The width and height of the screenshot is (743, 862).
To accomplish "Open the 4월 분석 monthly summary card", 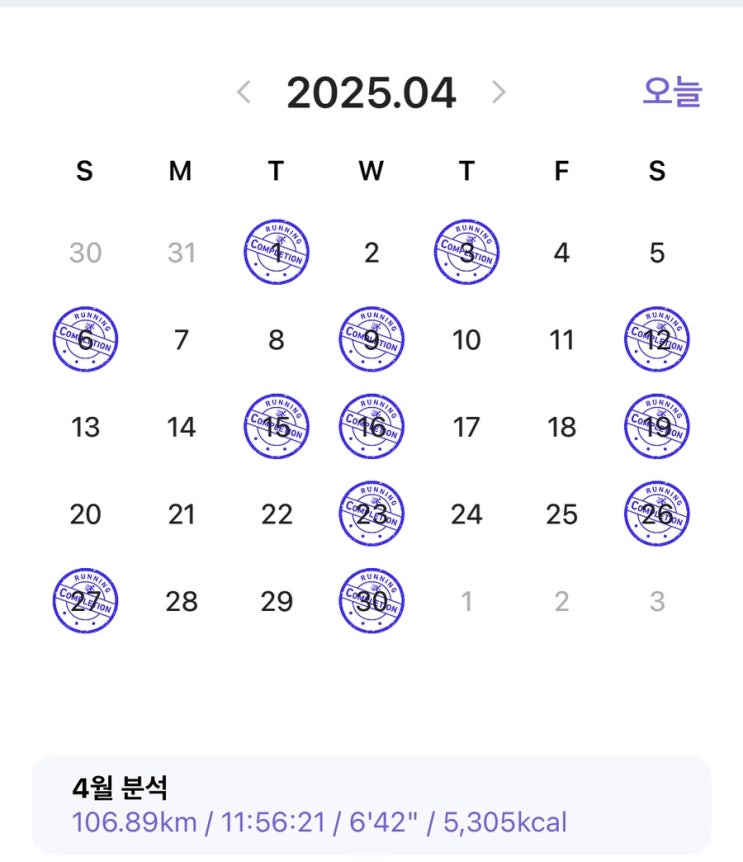I will coord(372,805).
